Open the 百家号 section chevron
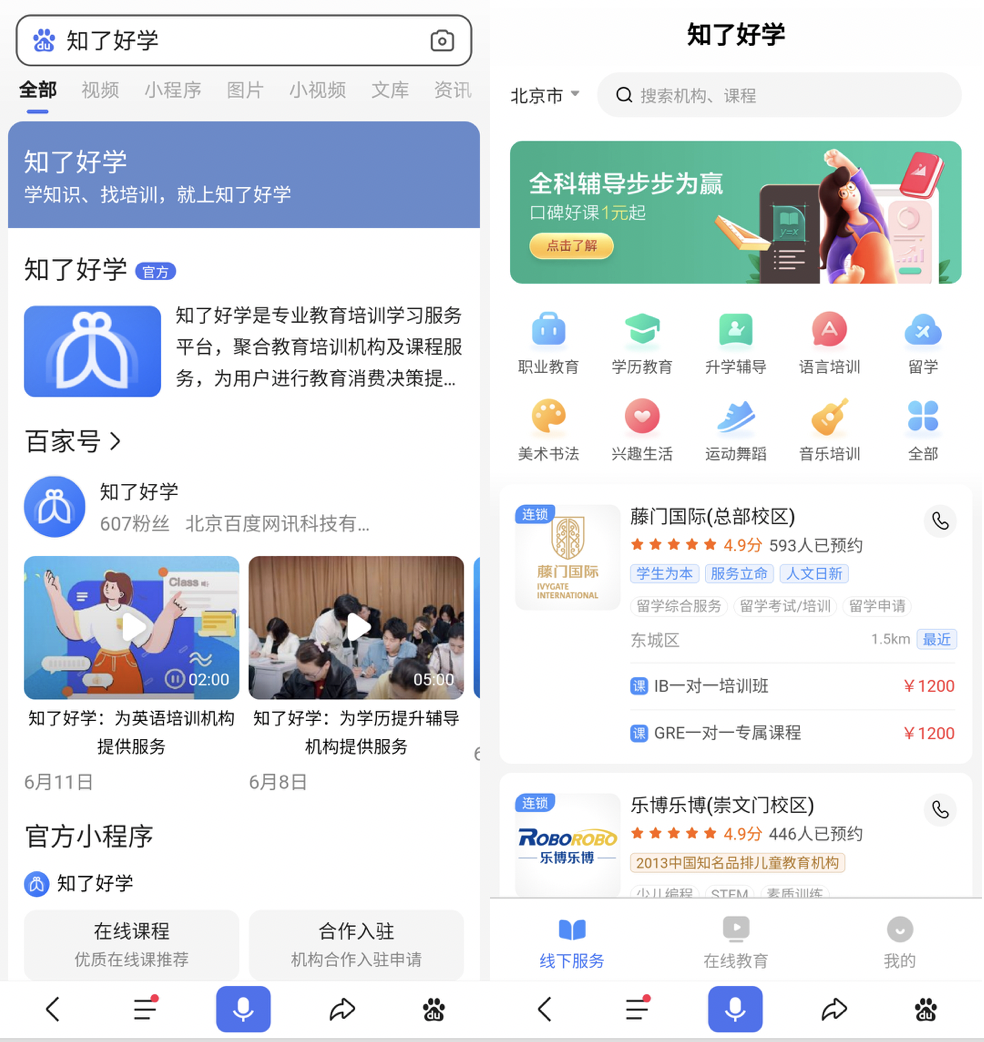Image resolution: width=984 pixels, height=1042 pixels. click(x=116, y=441)
